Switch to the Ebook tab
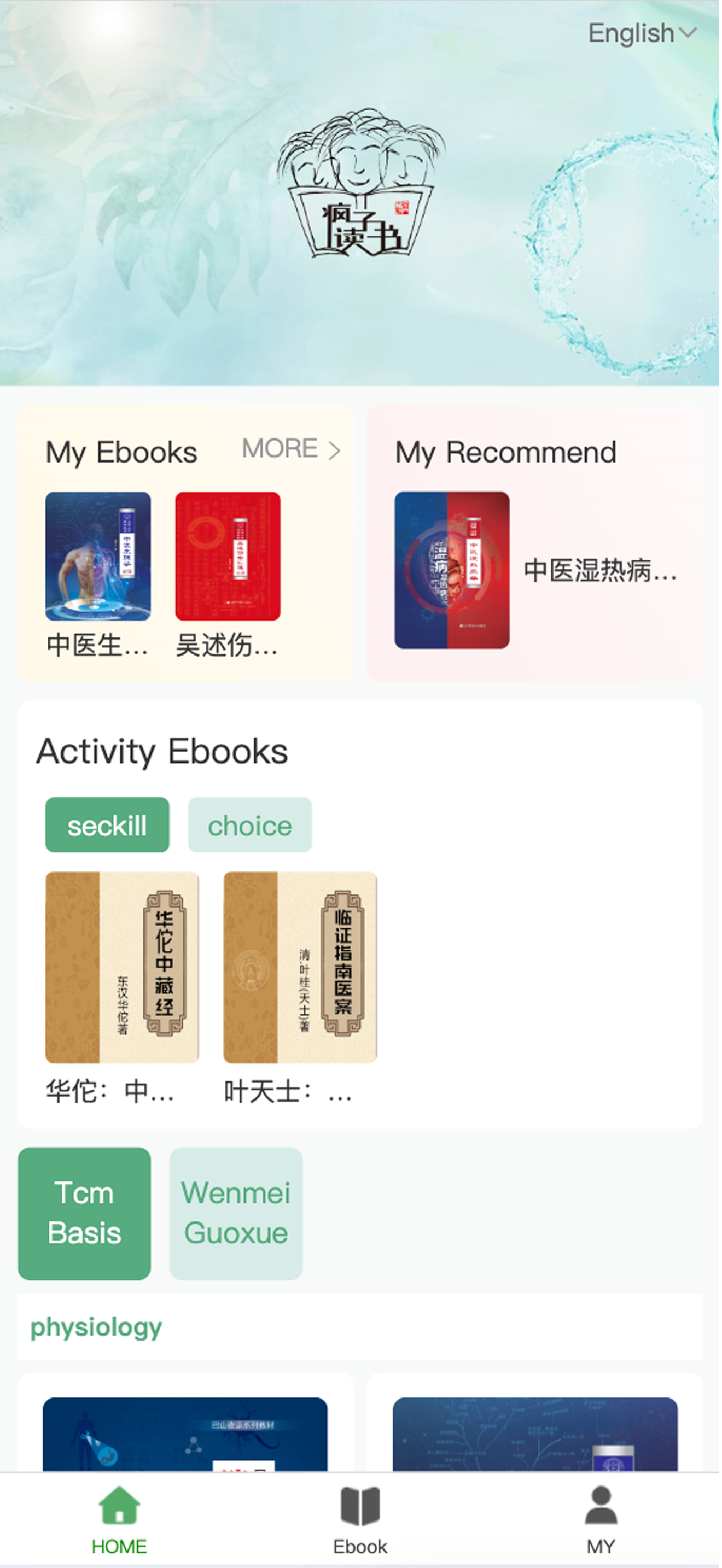 [360, 1518]
